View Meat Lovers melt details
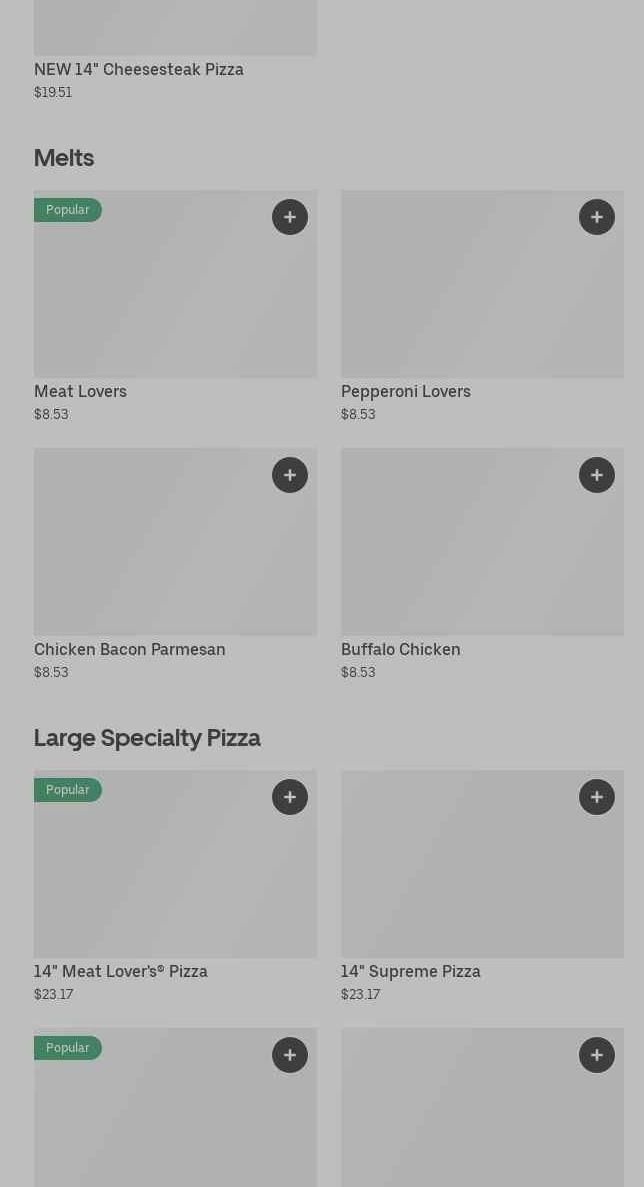This screenshot has width=644, height=1187. pos(175,300)
